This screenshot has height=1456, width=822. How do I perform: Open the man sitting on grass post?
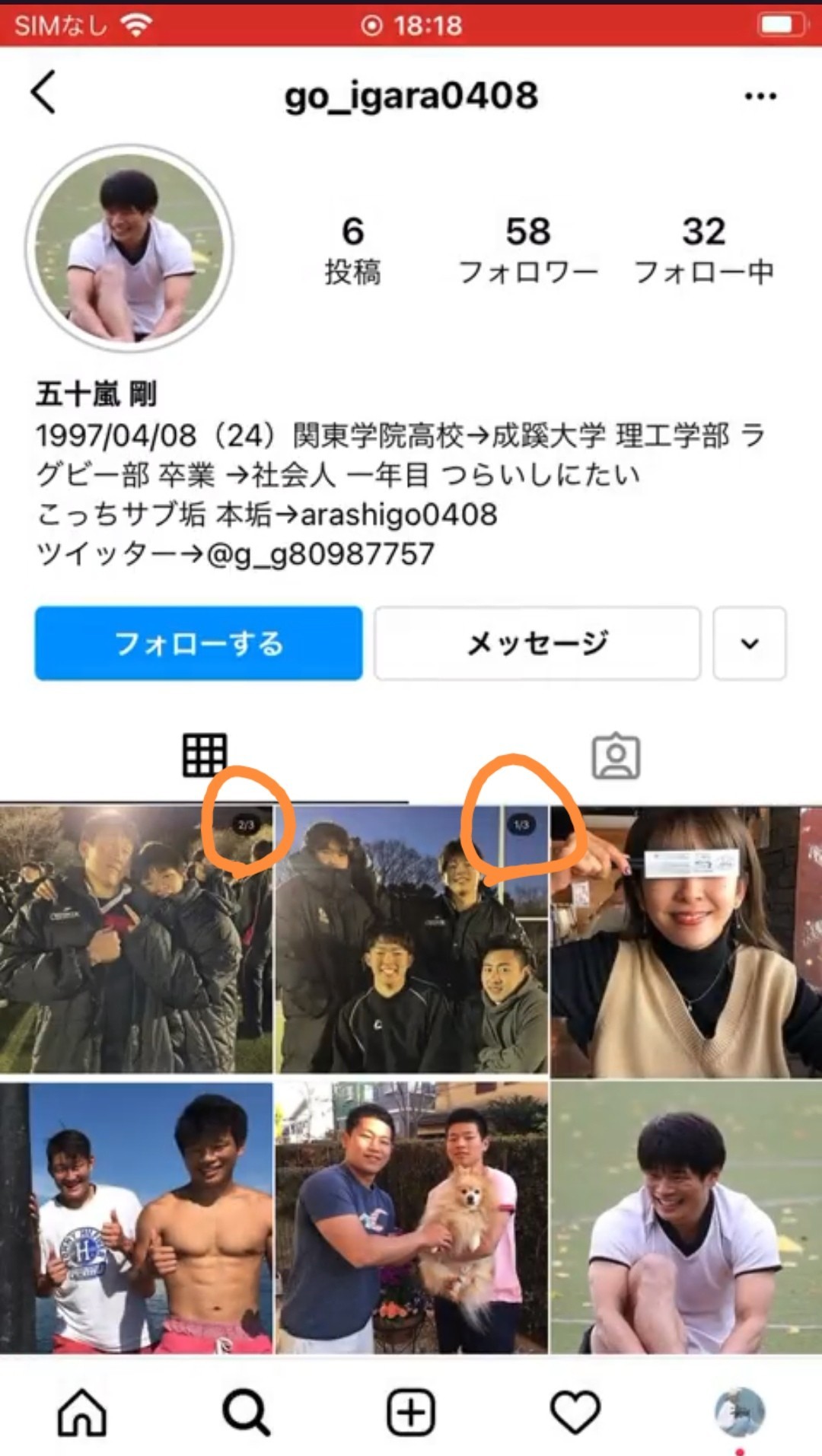pyautogui.click(x=686, y=1216)
